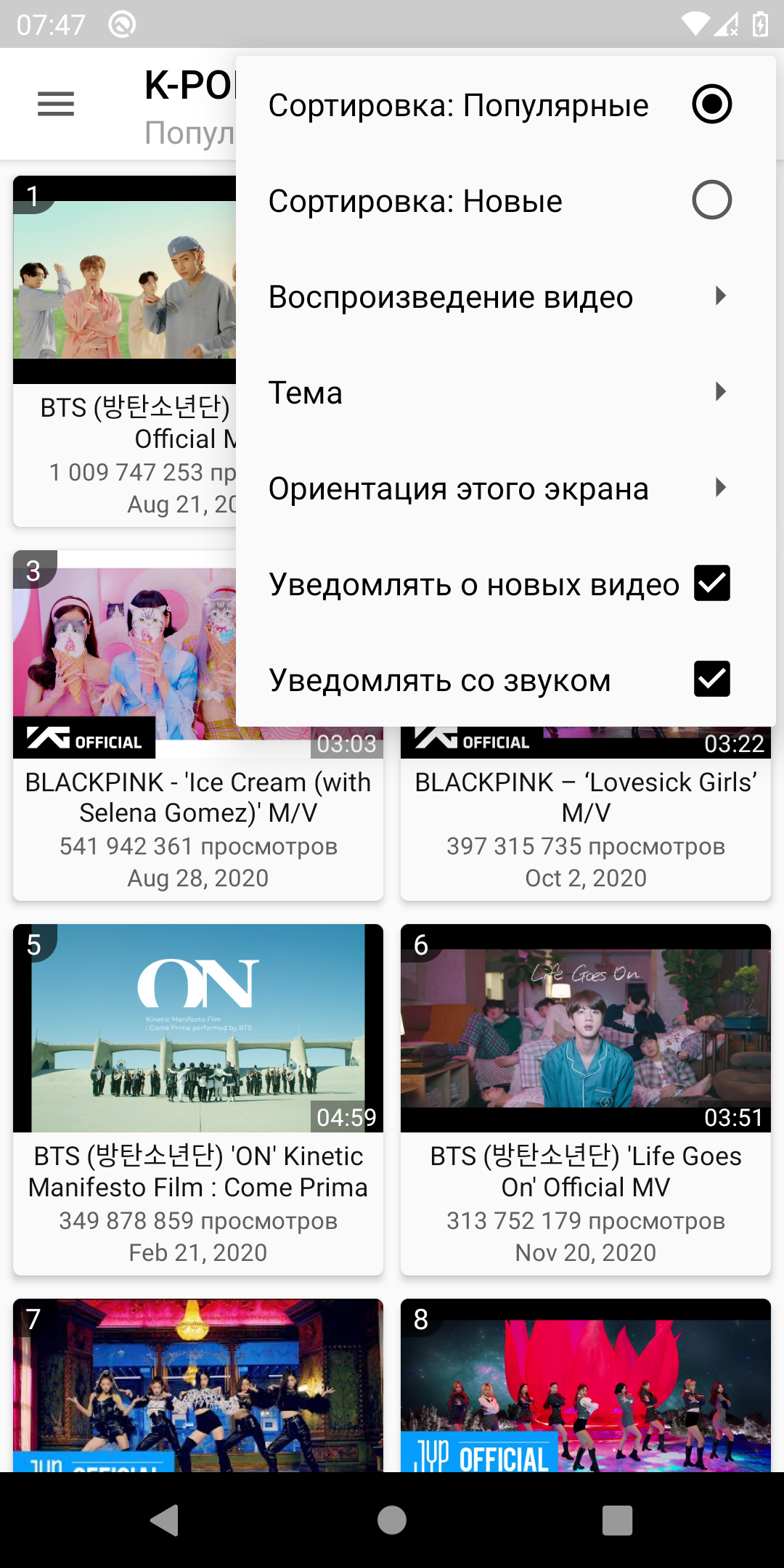Tap the system home button
This screenshot has height=1568, width=784.
point(392,1520)
